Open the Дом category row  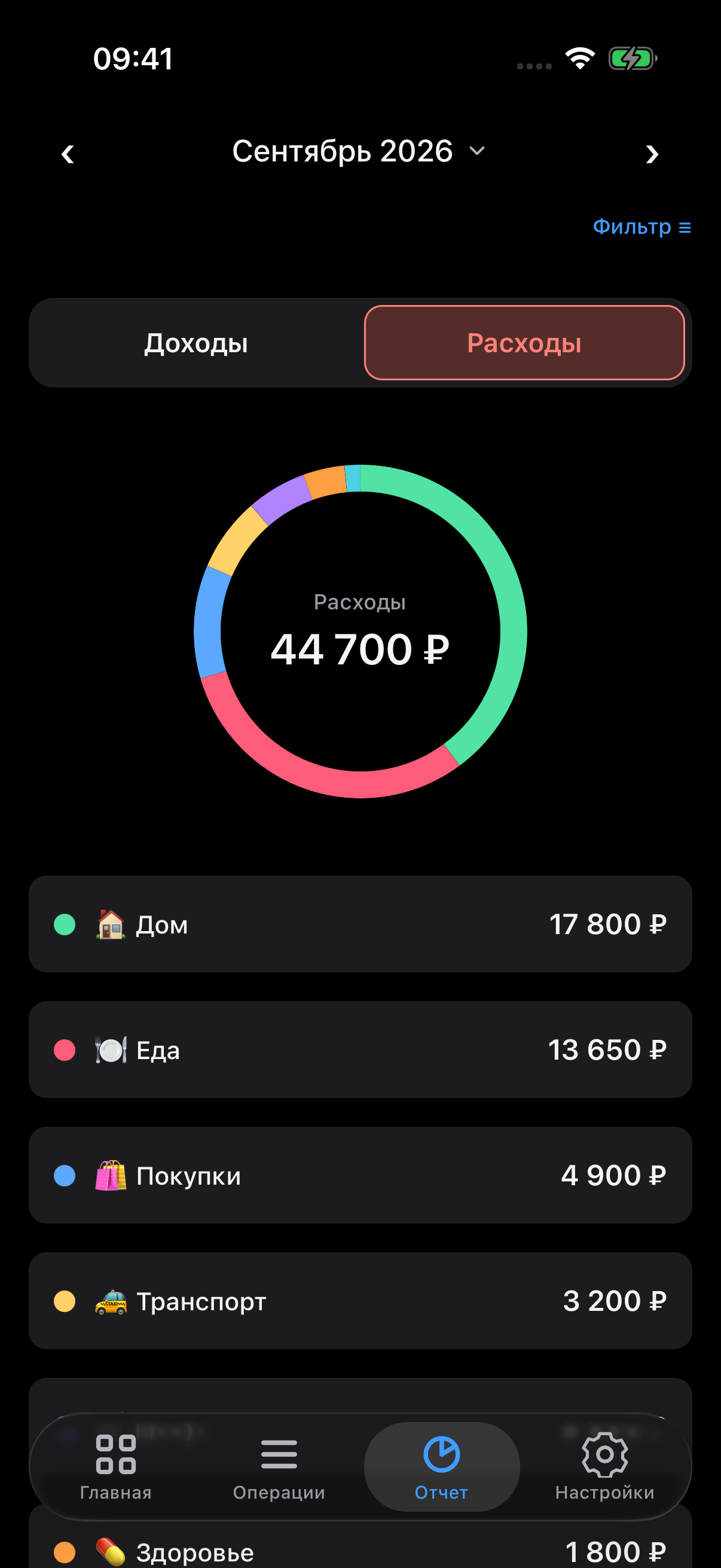[360, 924]
